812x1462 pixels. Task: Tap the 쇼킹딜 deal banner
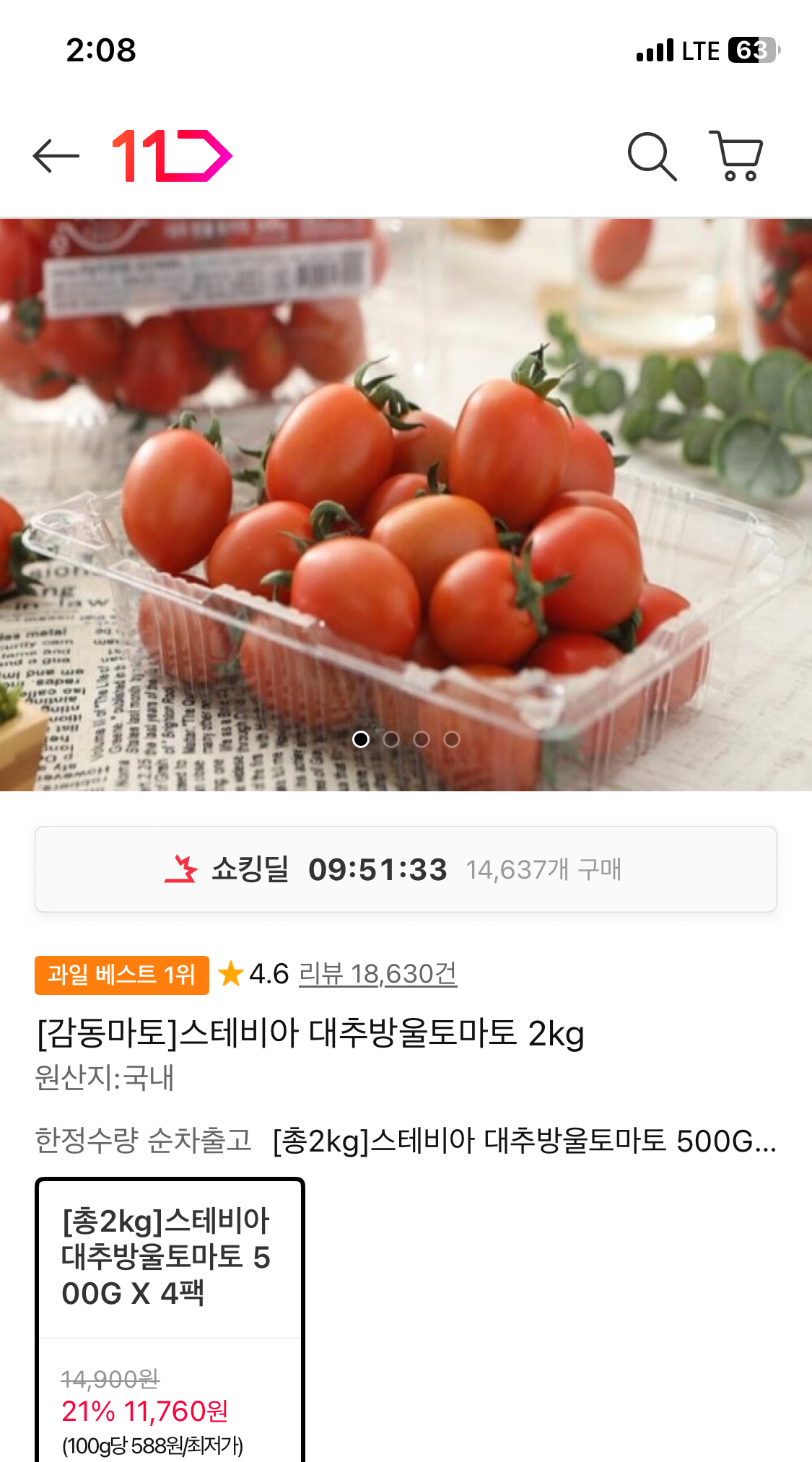pos(406,870)
